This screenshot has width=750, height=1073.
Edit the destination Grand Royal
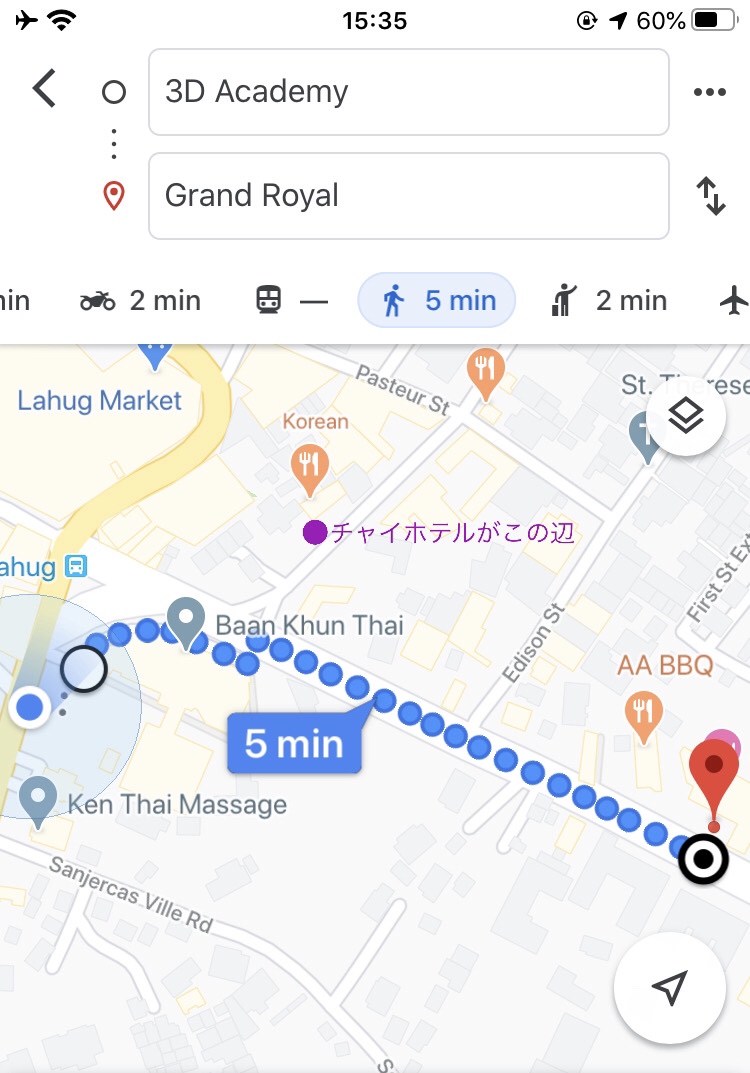click(408, 196)
